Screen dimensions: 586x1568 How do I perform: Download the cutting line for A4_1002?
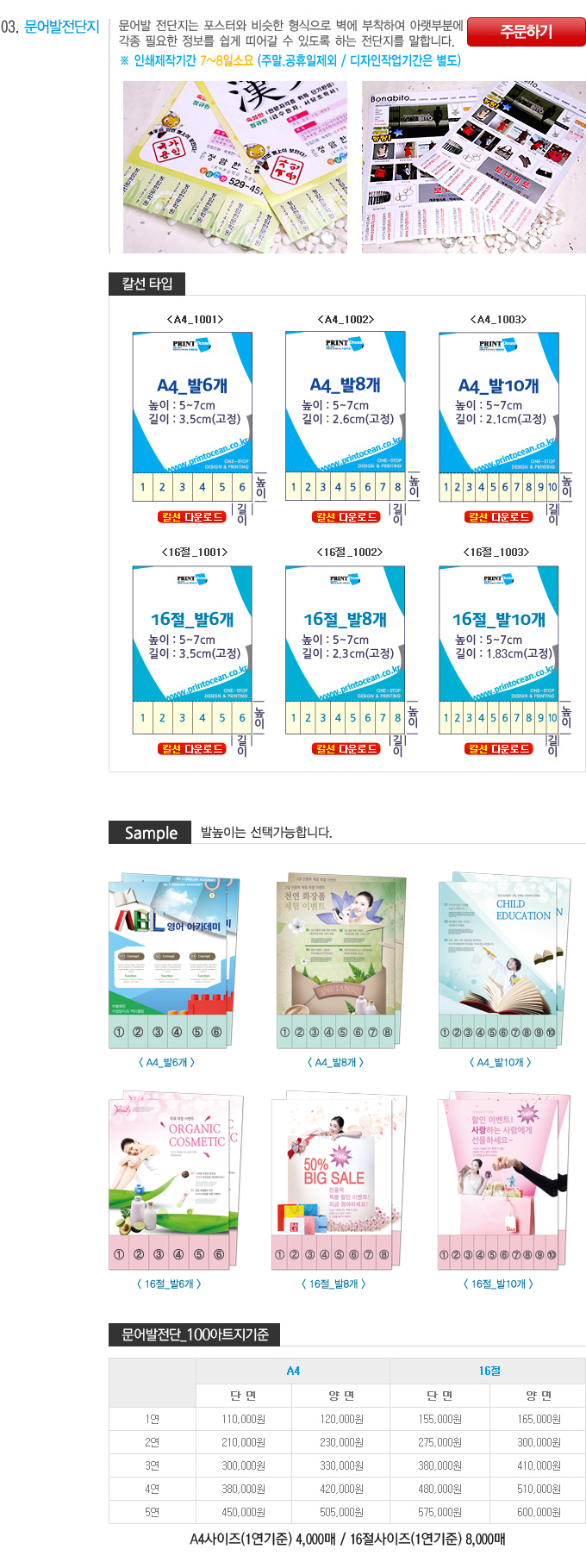(x=346, y=517)
